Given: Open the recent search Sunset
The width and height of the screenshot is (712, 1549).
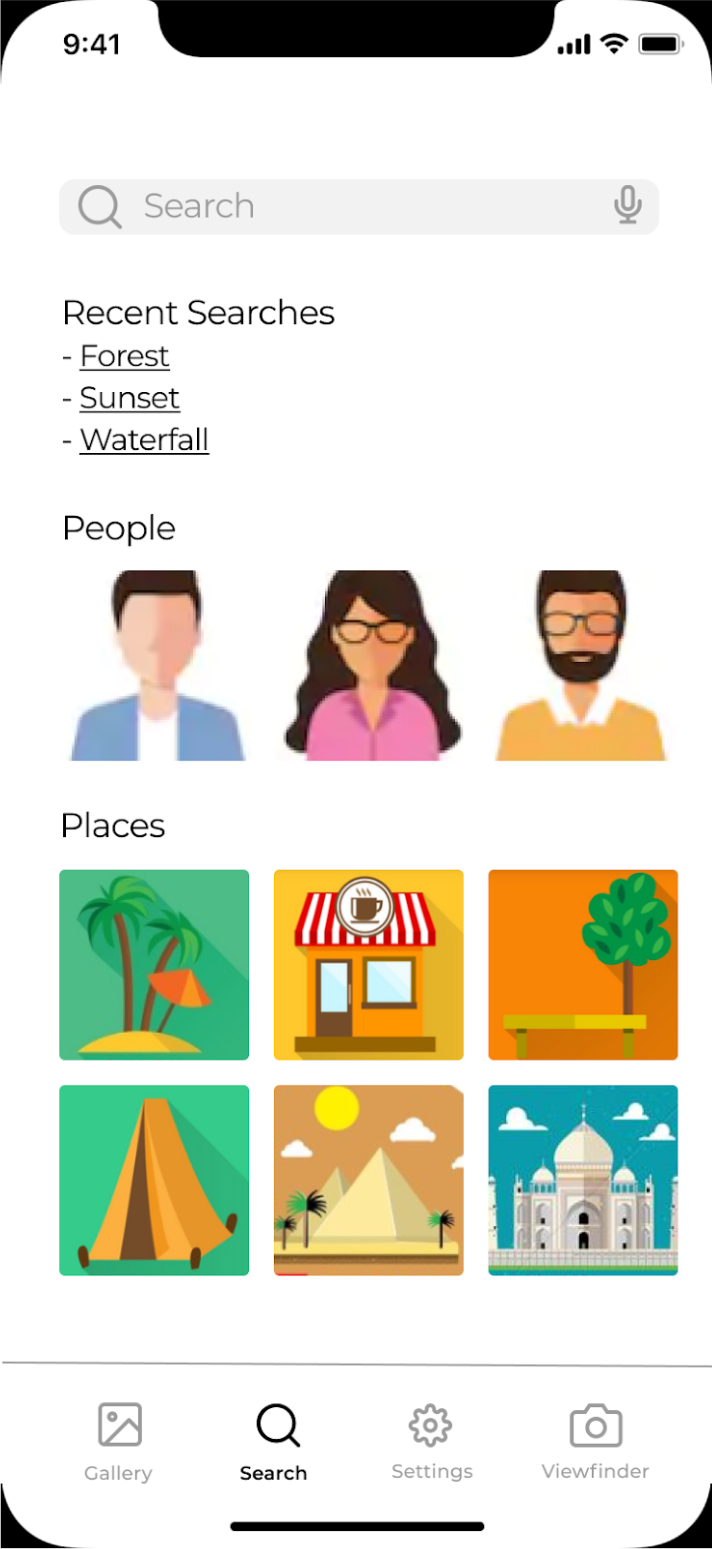Looking at the screenshot, I should 130,398.
